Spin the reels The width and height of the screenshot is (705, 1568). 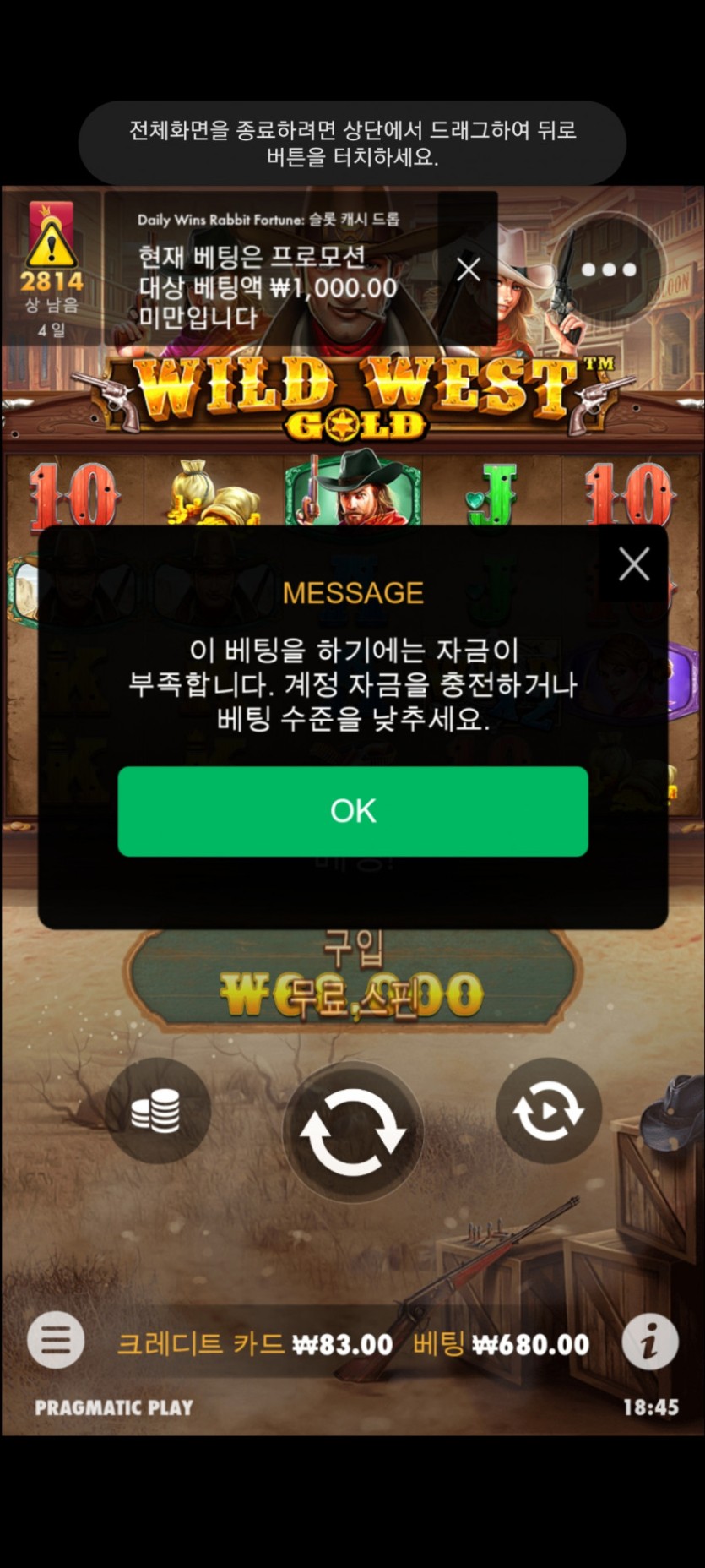point(352,1132)
